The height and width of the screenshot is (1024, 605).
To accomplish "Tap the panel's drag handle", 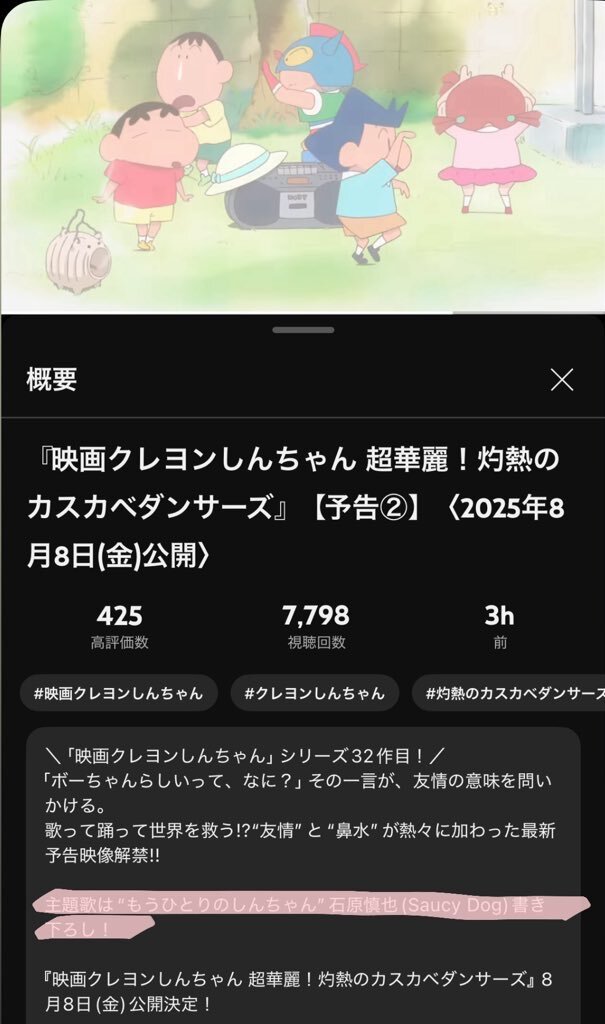I will click(303, 330).
